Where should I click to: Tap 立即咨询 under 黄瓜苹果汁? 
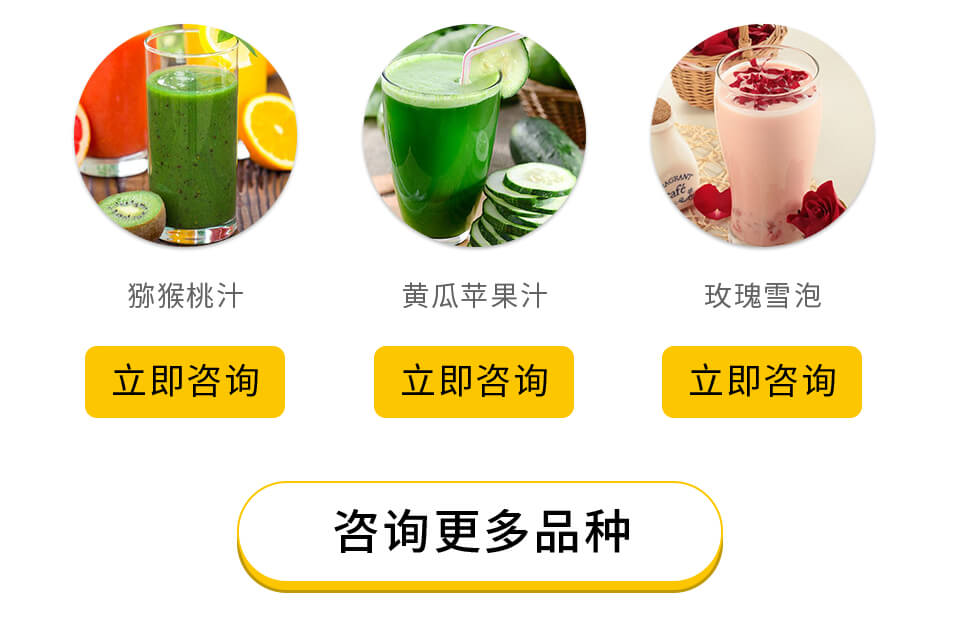point(474,382)
